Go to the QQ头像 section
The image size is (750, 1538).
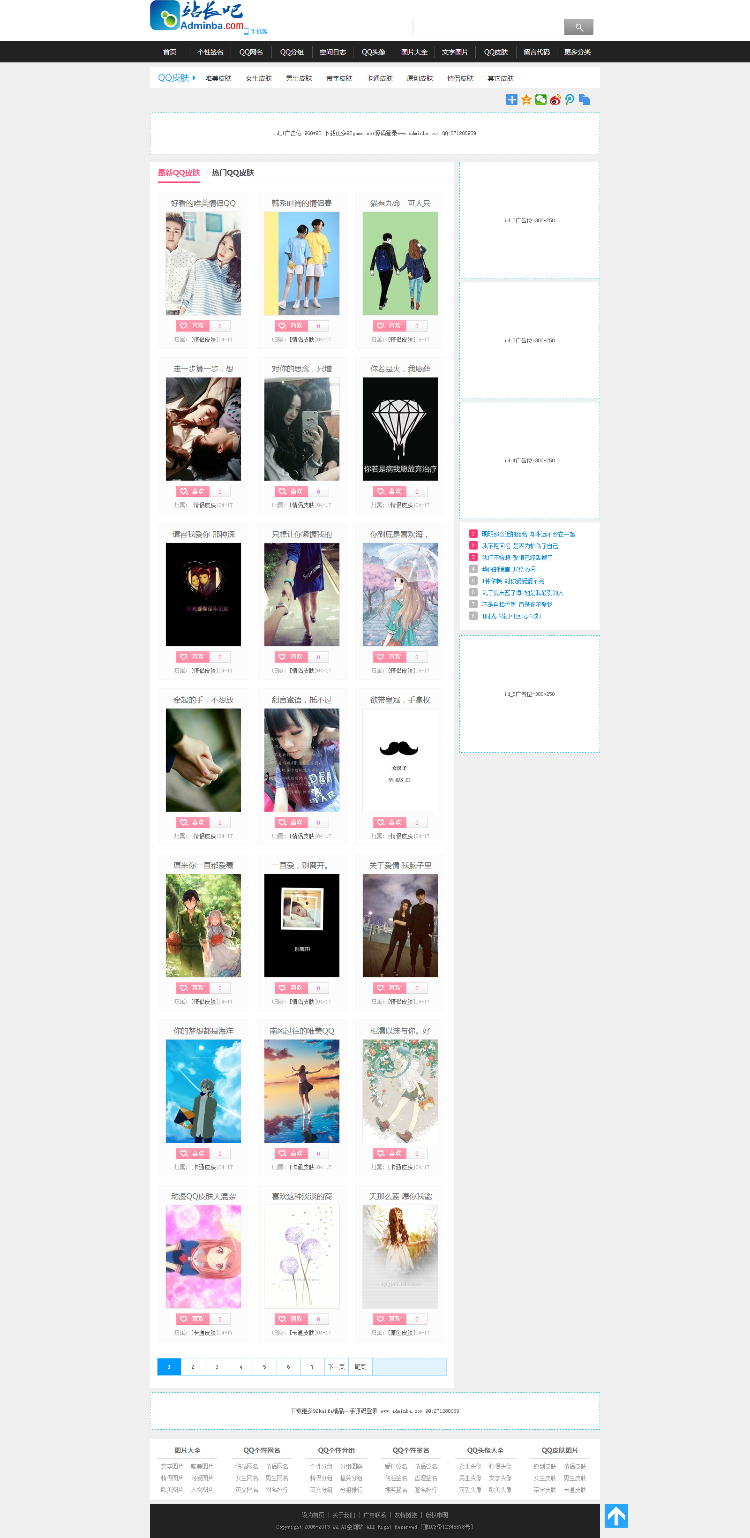(x=373, y=52)
